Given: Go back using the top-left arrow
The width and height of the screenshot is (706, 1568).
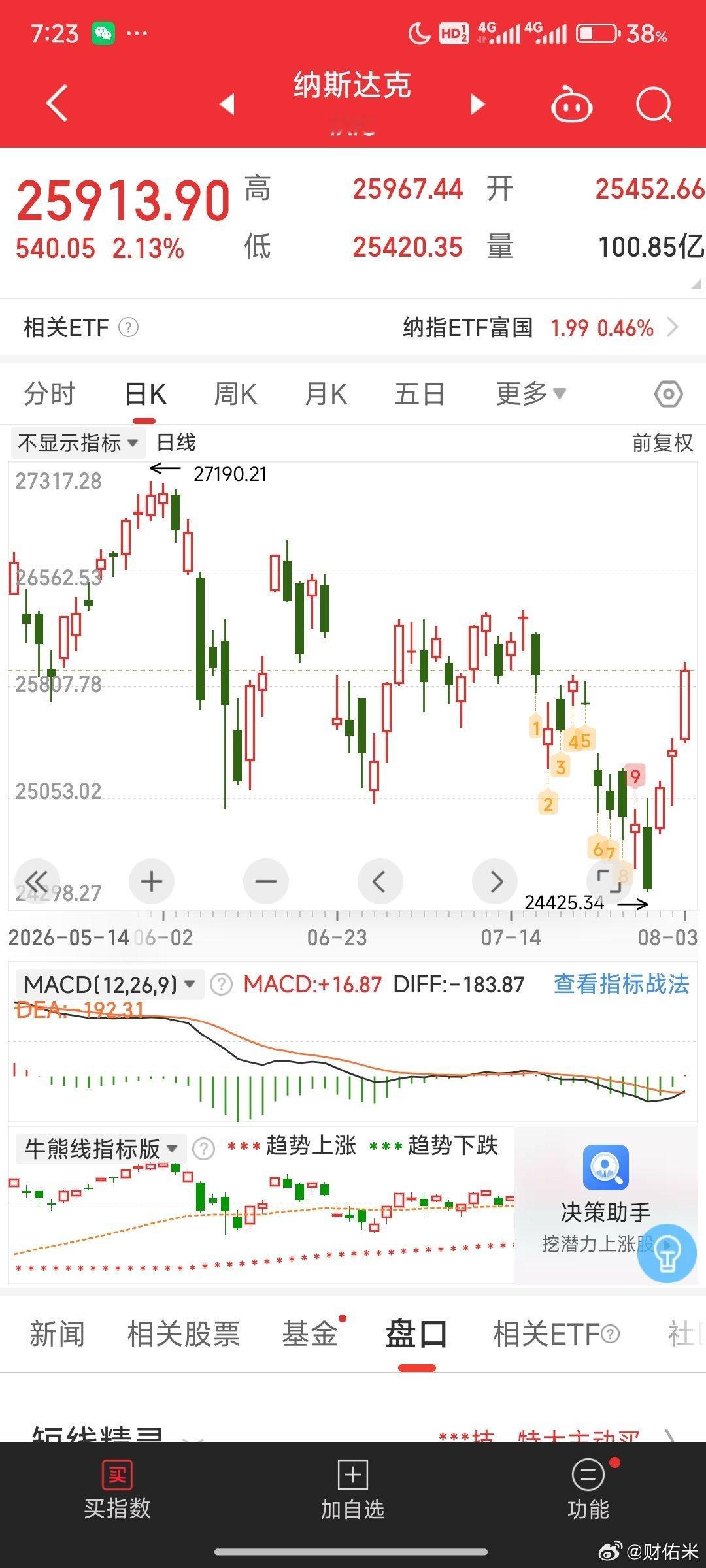Looking at the screenshot, I should click(x=57, y=103).
